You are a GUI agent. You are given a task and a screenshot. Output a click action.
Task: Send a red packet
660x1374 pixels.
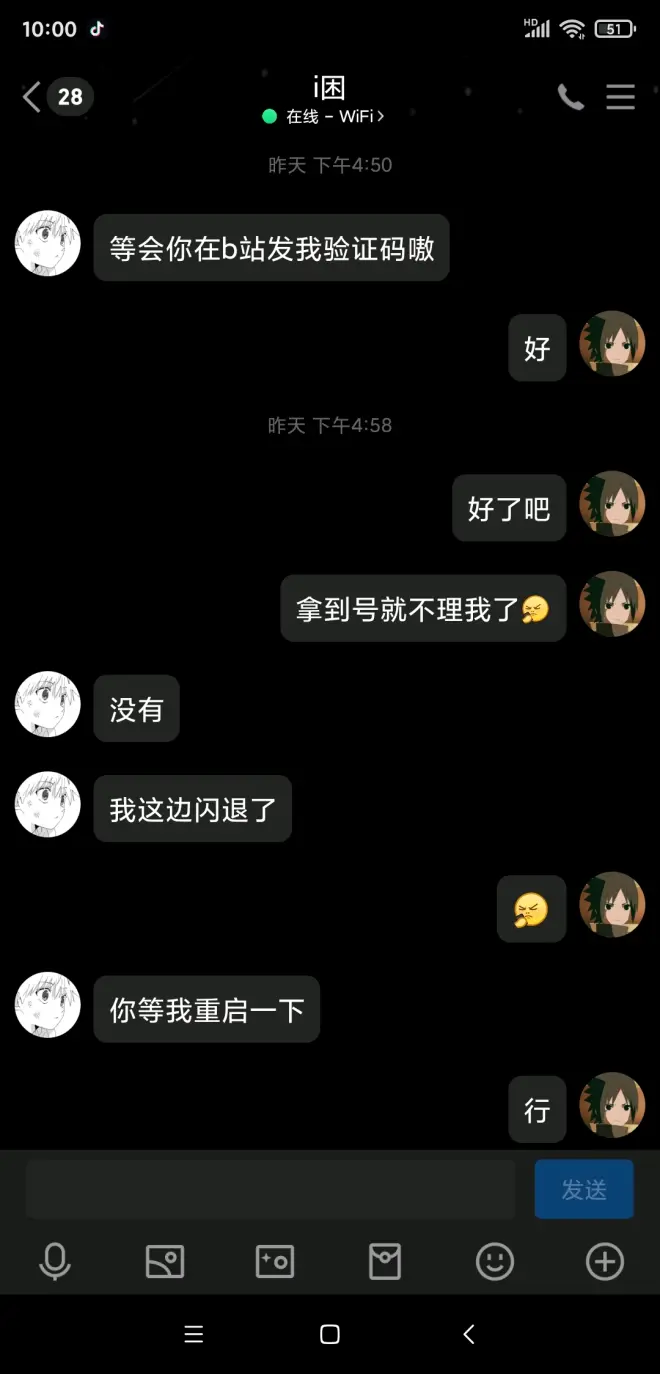(x=385, y=1262)
